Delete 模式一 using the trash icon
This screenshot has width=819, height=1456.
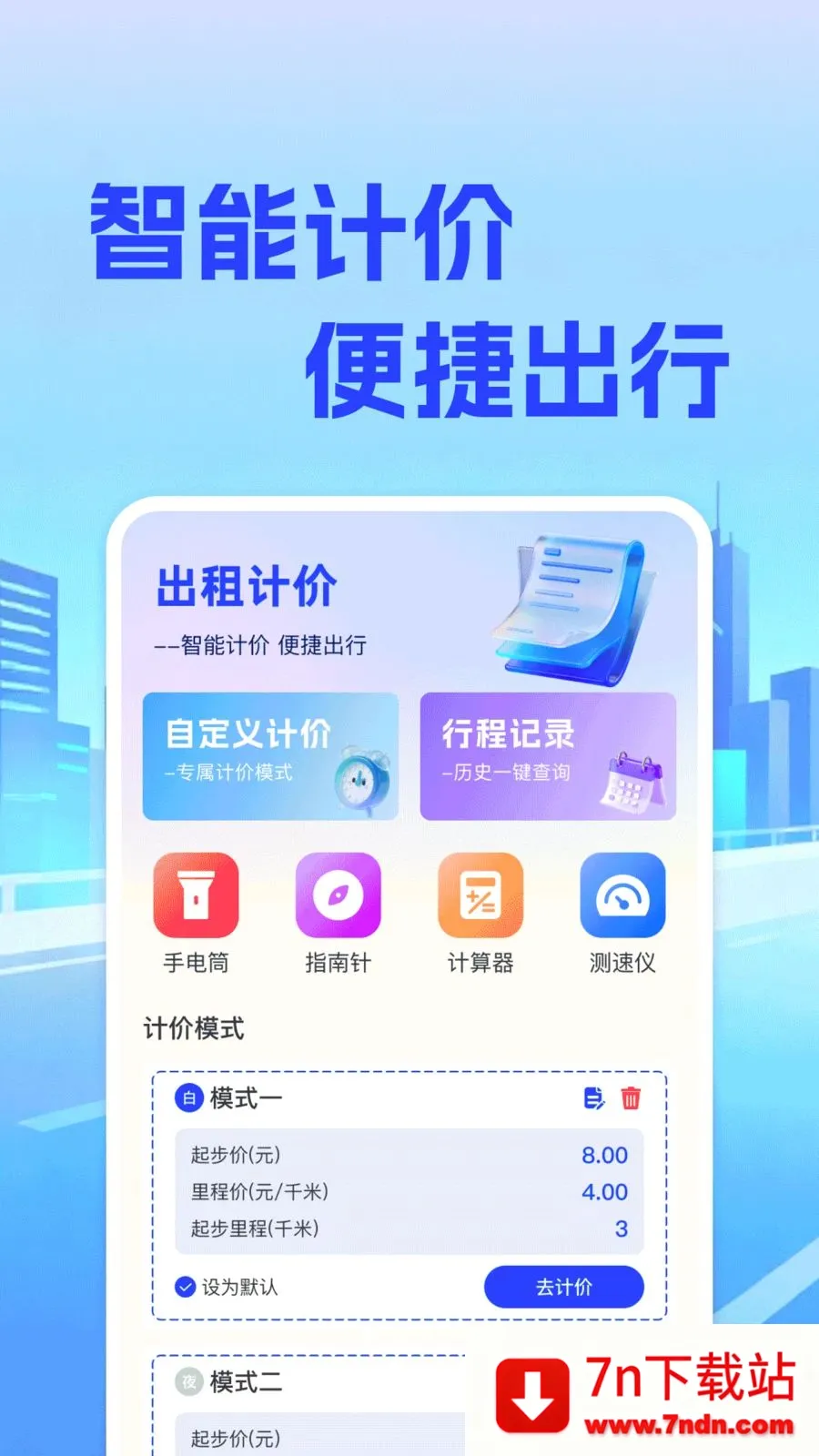(x=632, y=1099)
